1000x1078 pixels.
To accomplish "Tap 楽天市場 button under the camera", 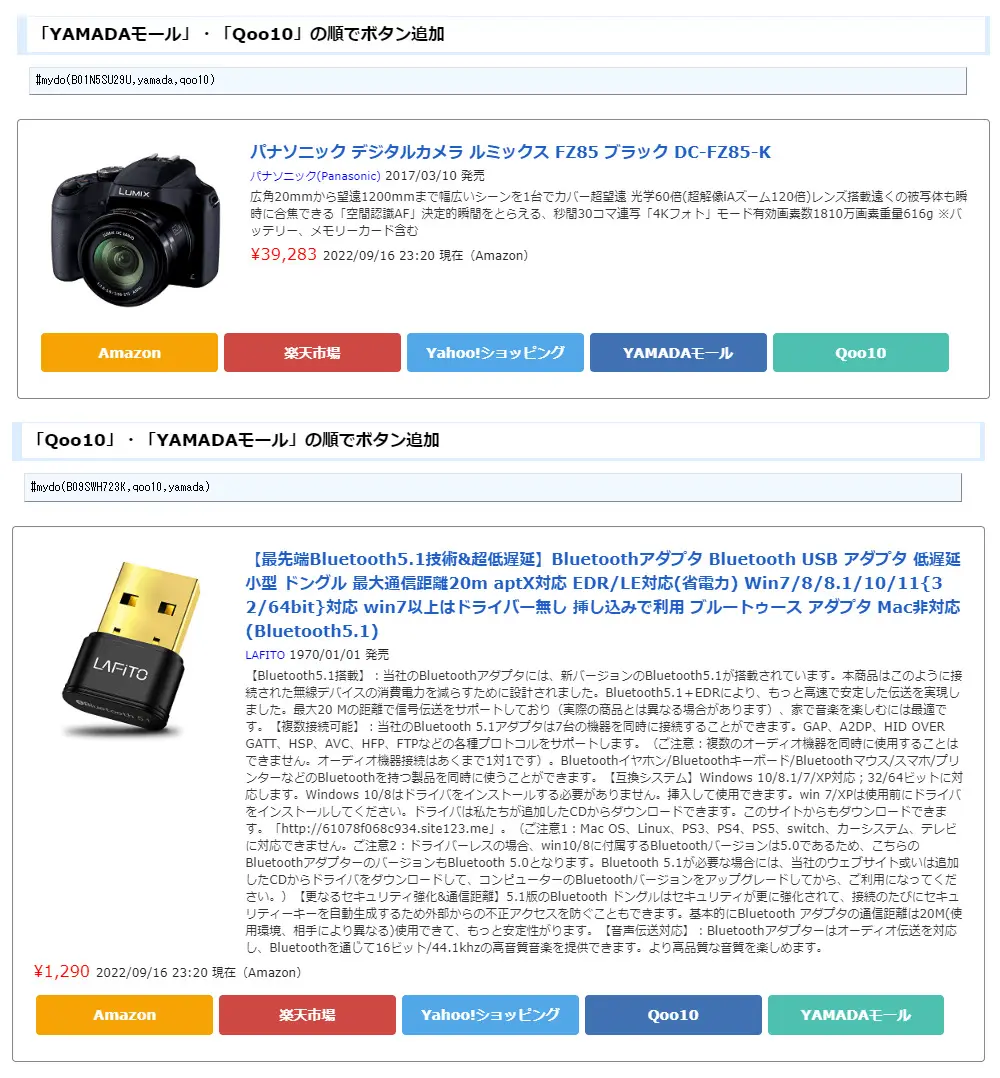I will [x=312, y=353].
